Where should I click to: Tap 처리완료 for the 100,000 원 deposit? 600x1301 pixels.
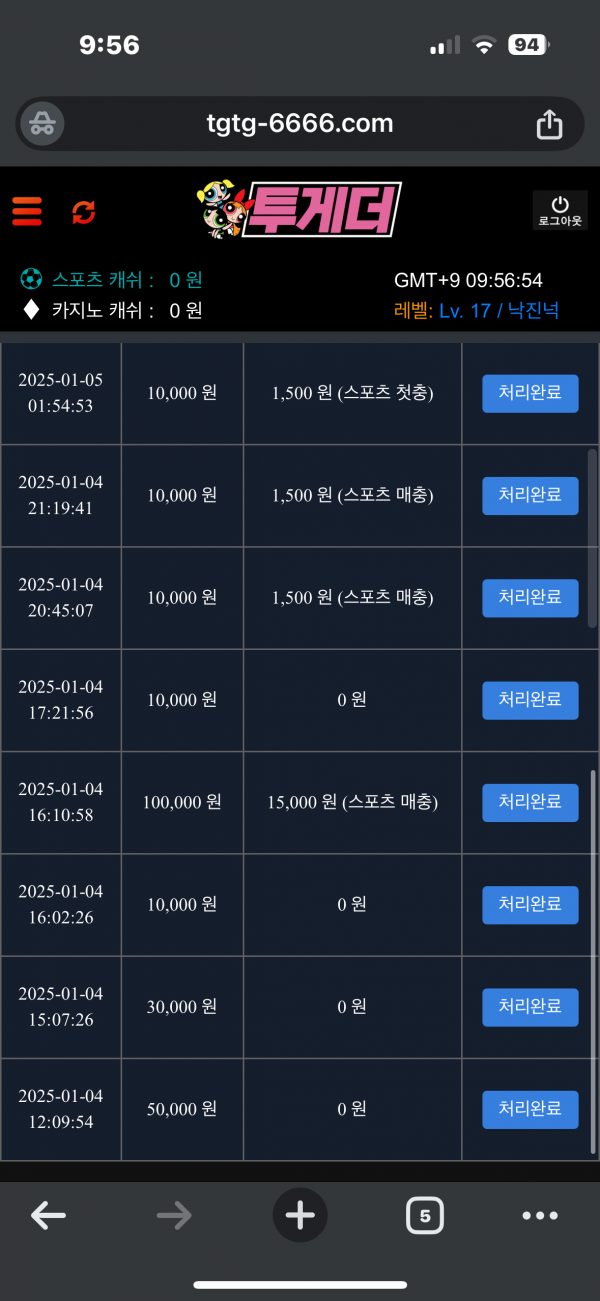[530, 802]
